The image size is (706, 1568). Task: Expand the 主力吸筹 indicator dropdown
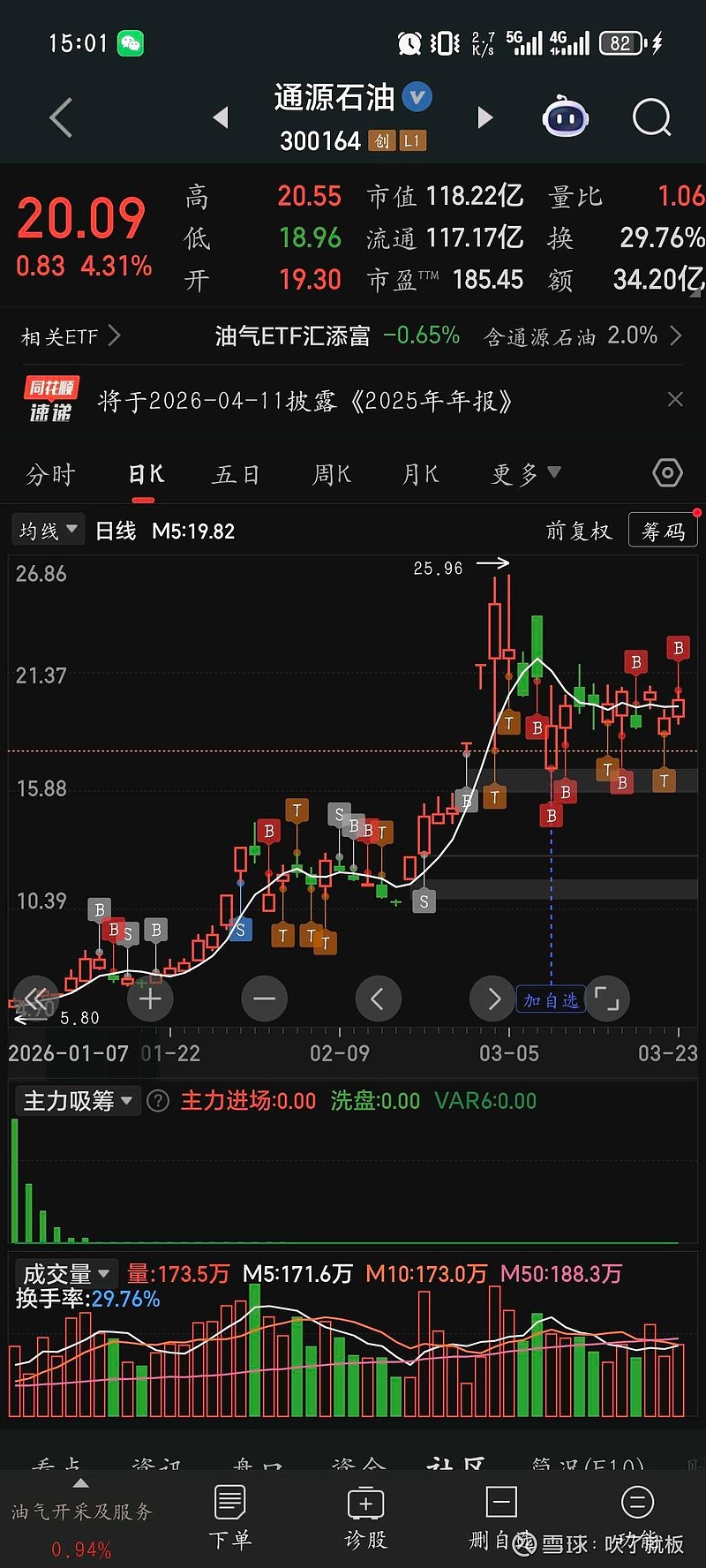tap(78, 1101)
